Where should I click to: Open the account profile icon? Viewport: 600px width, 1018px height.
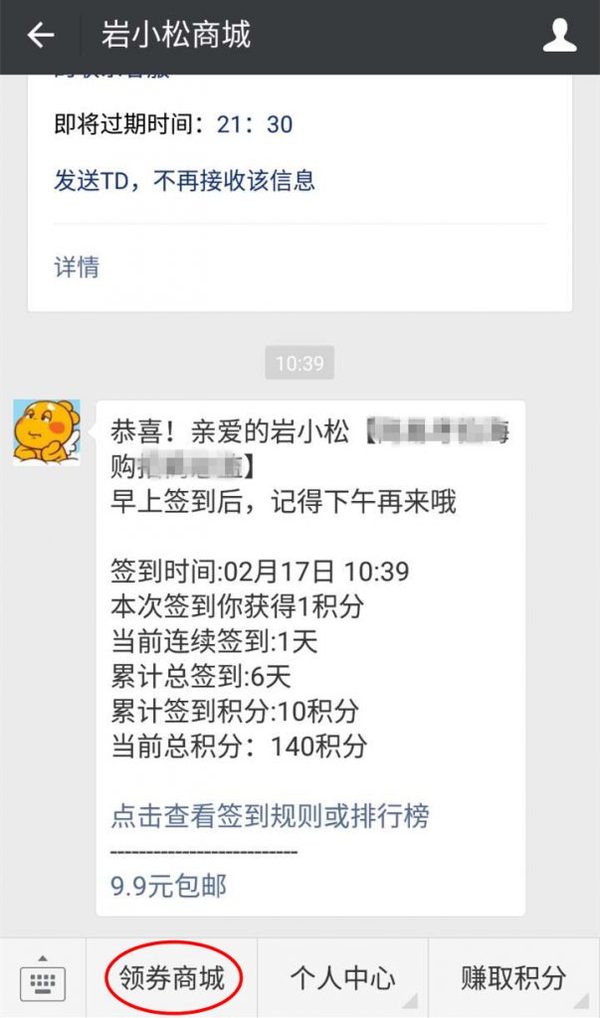(x=559, y=36)
